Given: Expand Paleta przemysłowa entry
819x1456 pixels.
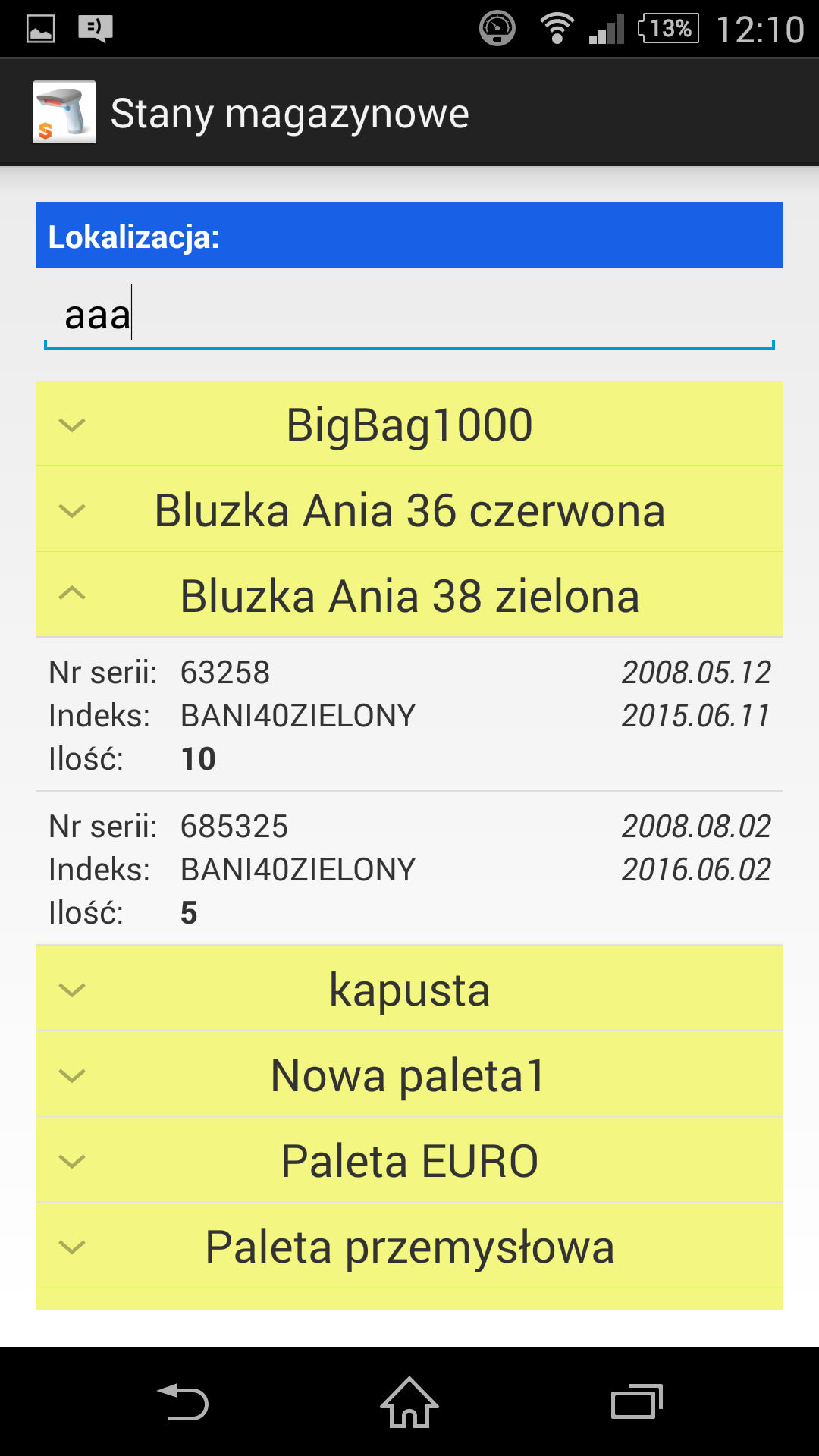Looking at the screenshot, I should (x=409, y=1246).
